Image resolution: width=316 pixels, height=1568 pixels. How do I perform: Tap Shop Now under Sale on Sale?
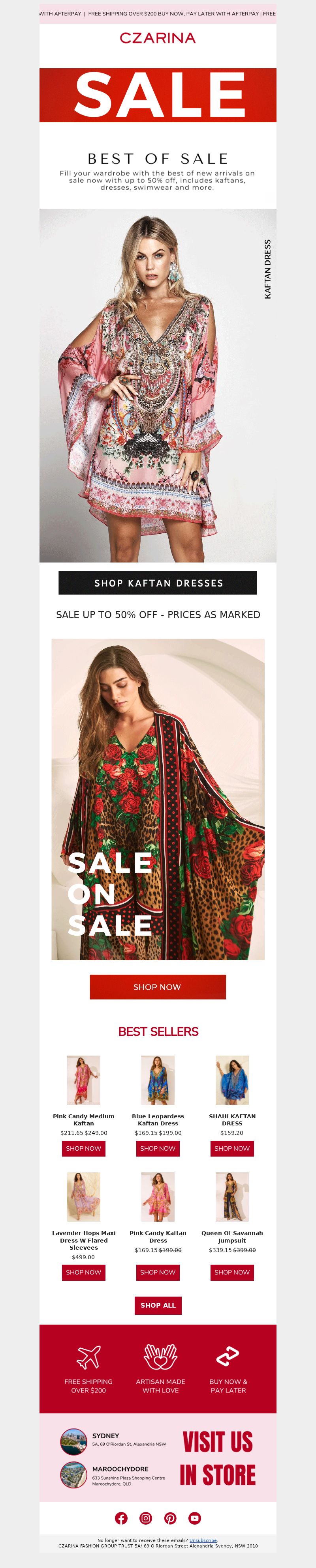157,987
